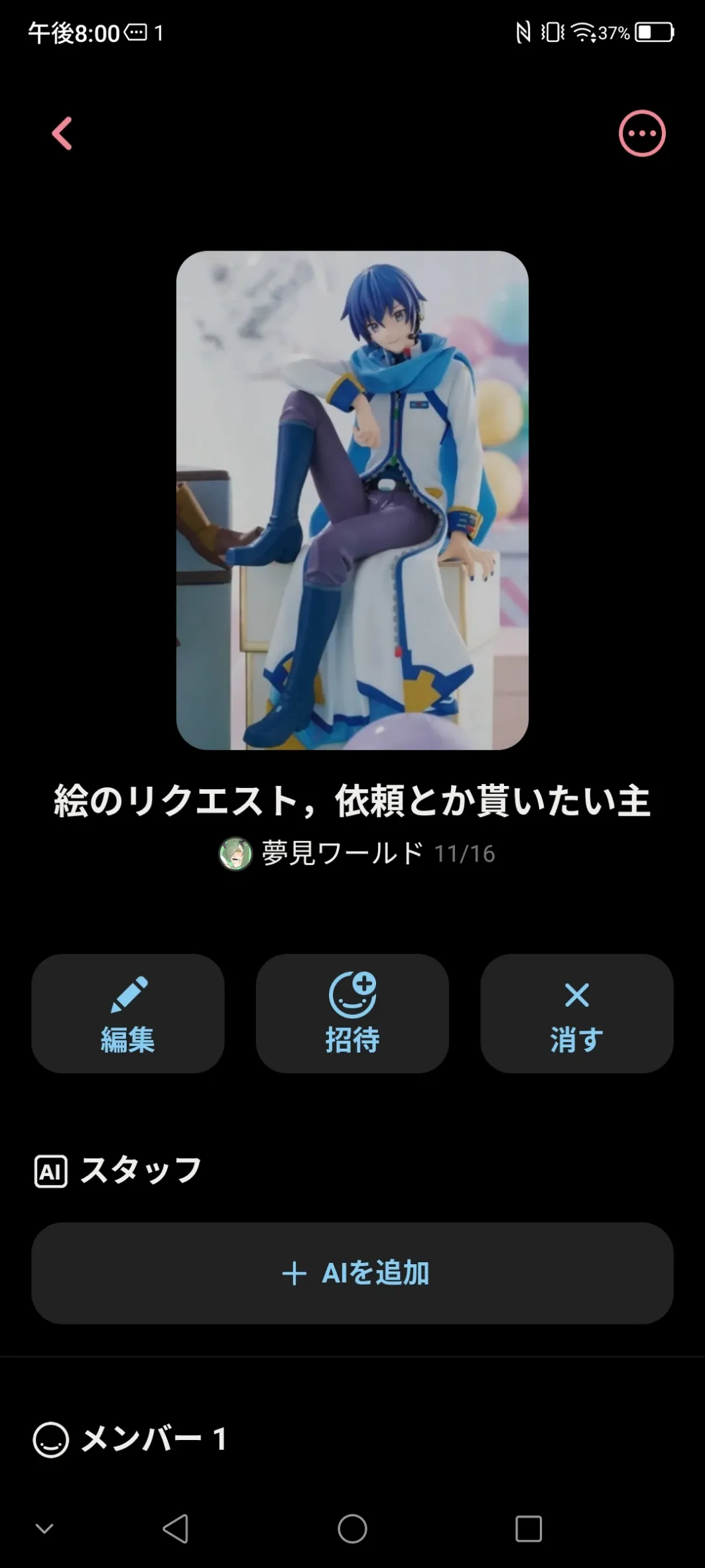Screen dimensions: 705x1568
Task: Open the system recent apps view
Action: tap(529, 1529)
